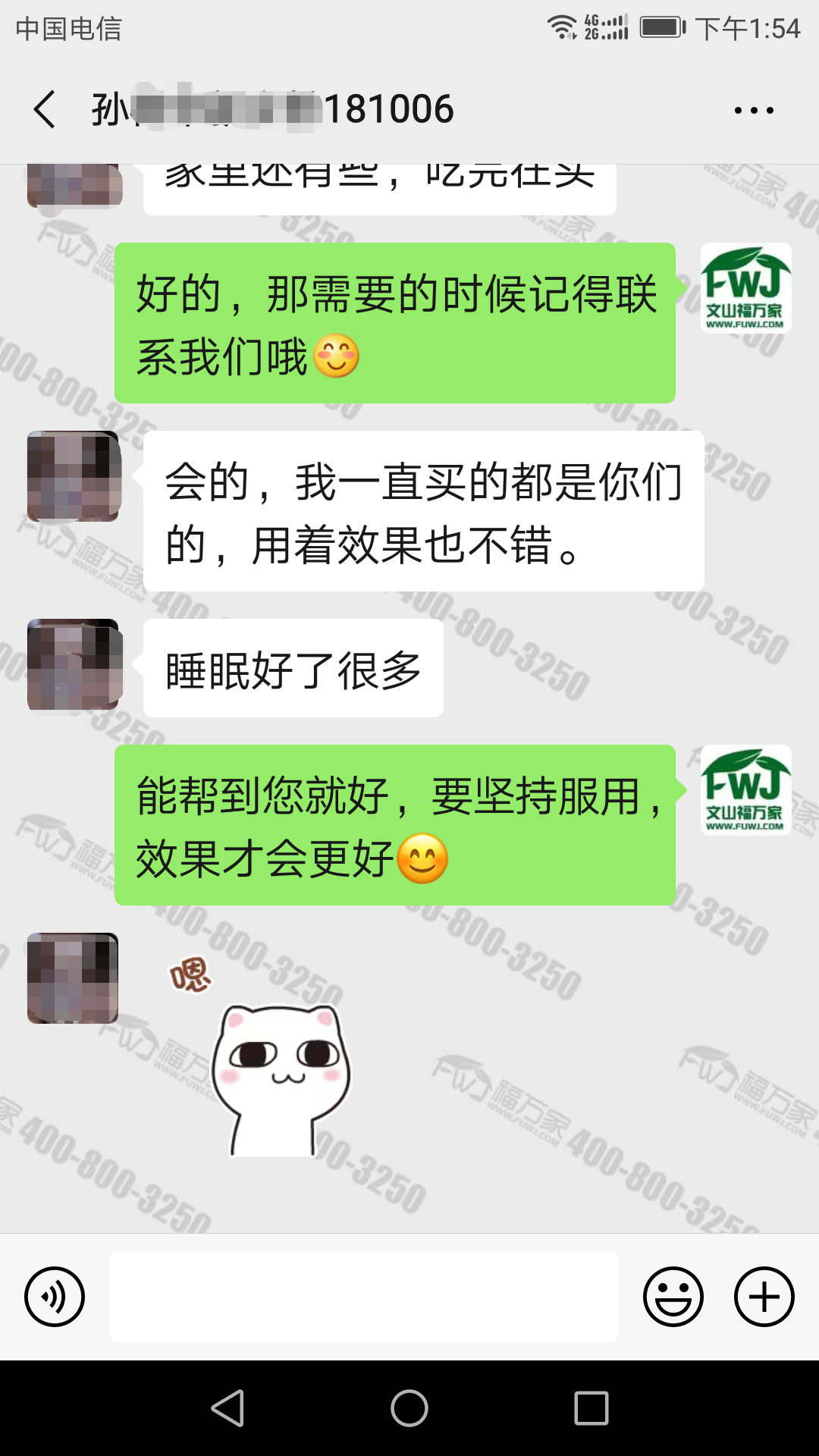Image resolution: width=819 pixels, height=1456 pixels.
Task: Open contact avatar beside 睡眠好了很多 message
Action: (x=74, y=665)
